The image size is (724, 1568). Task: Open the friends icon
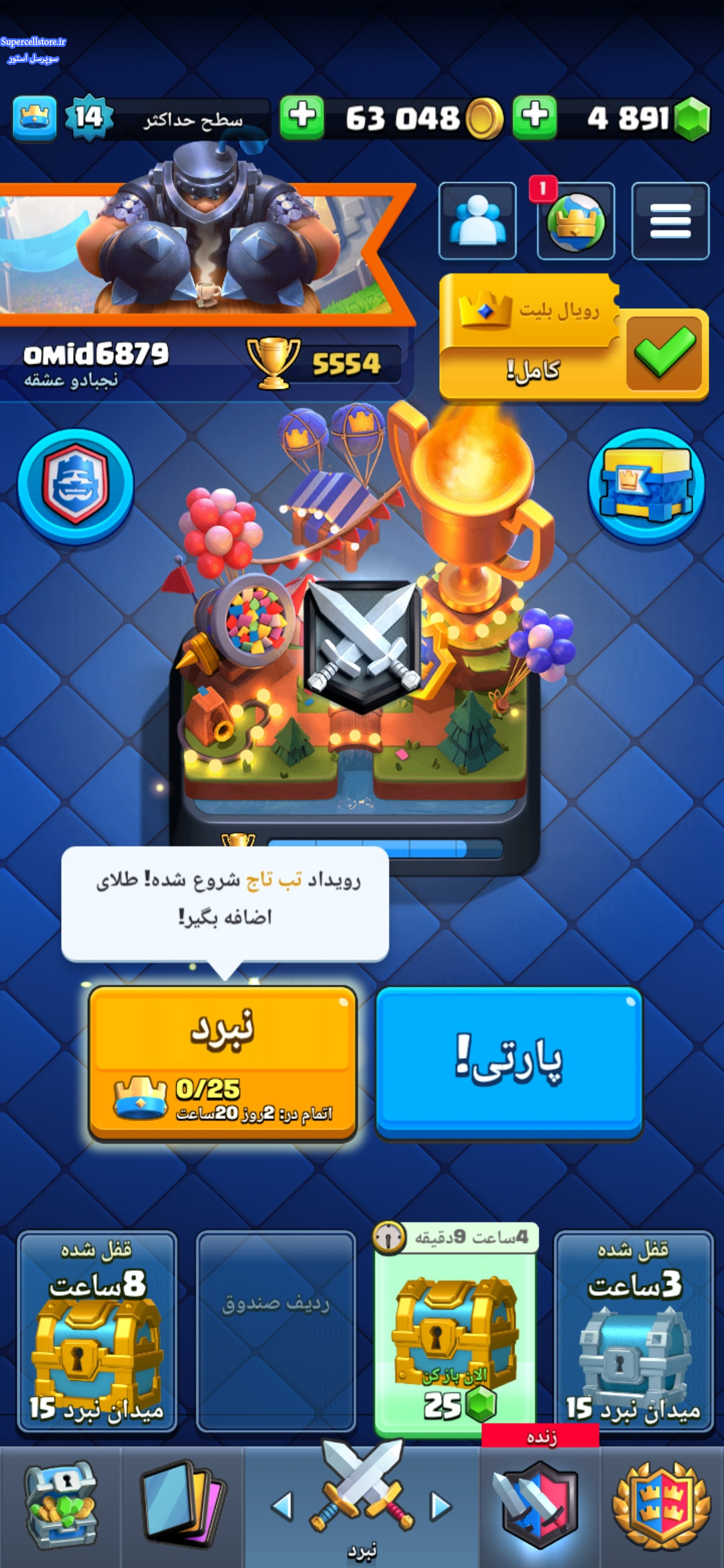tap(477, 220)
